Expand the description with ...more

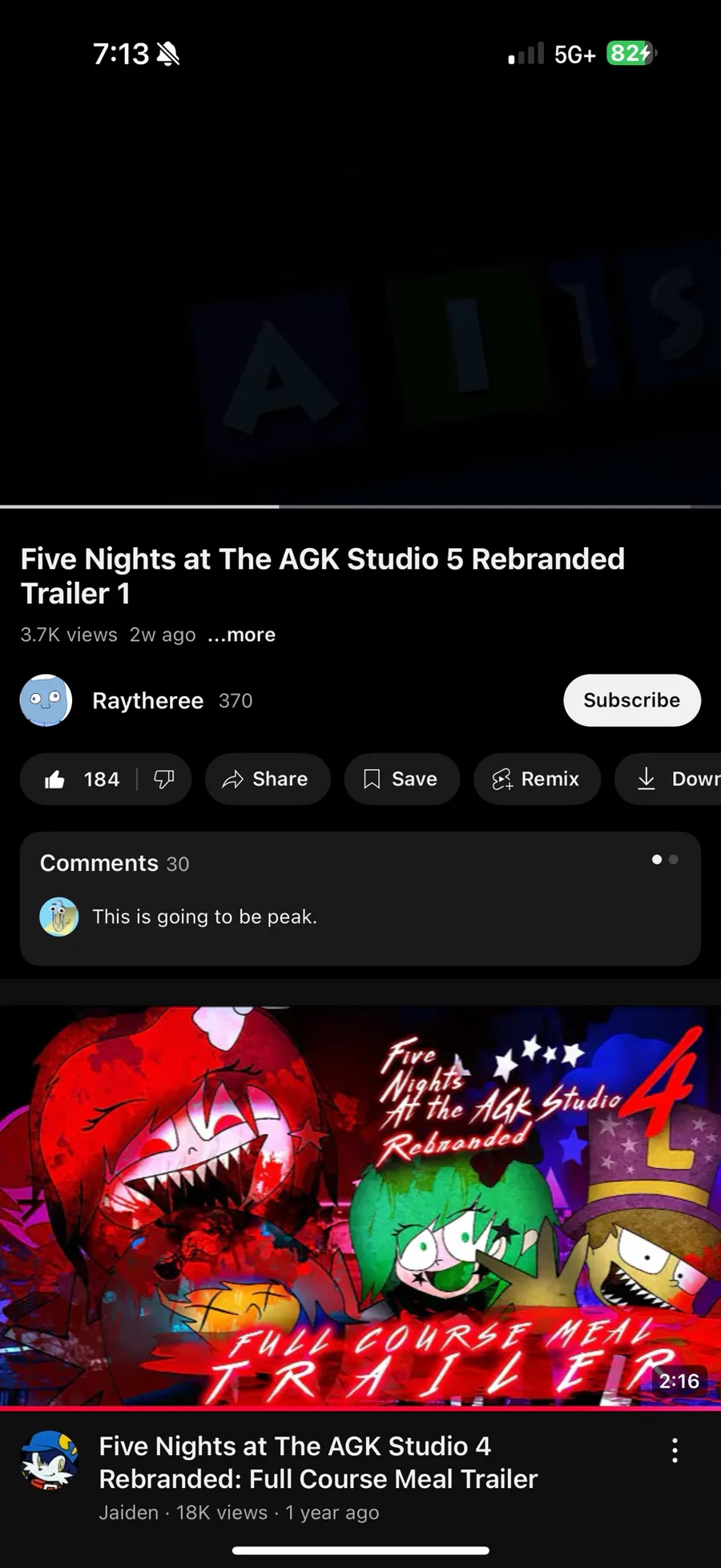tap(241, 635)
